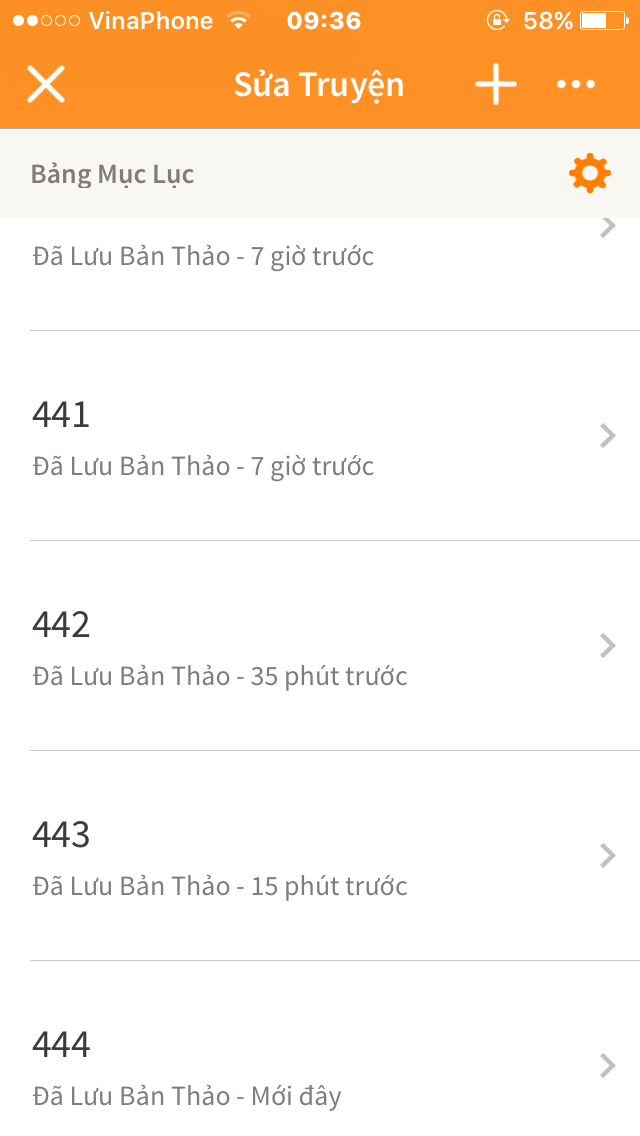Select chapter 443 saved 15 minutes ago

coord(320,857)
